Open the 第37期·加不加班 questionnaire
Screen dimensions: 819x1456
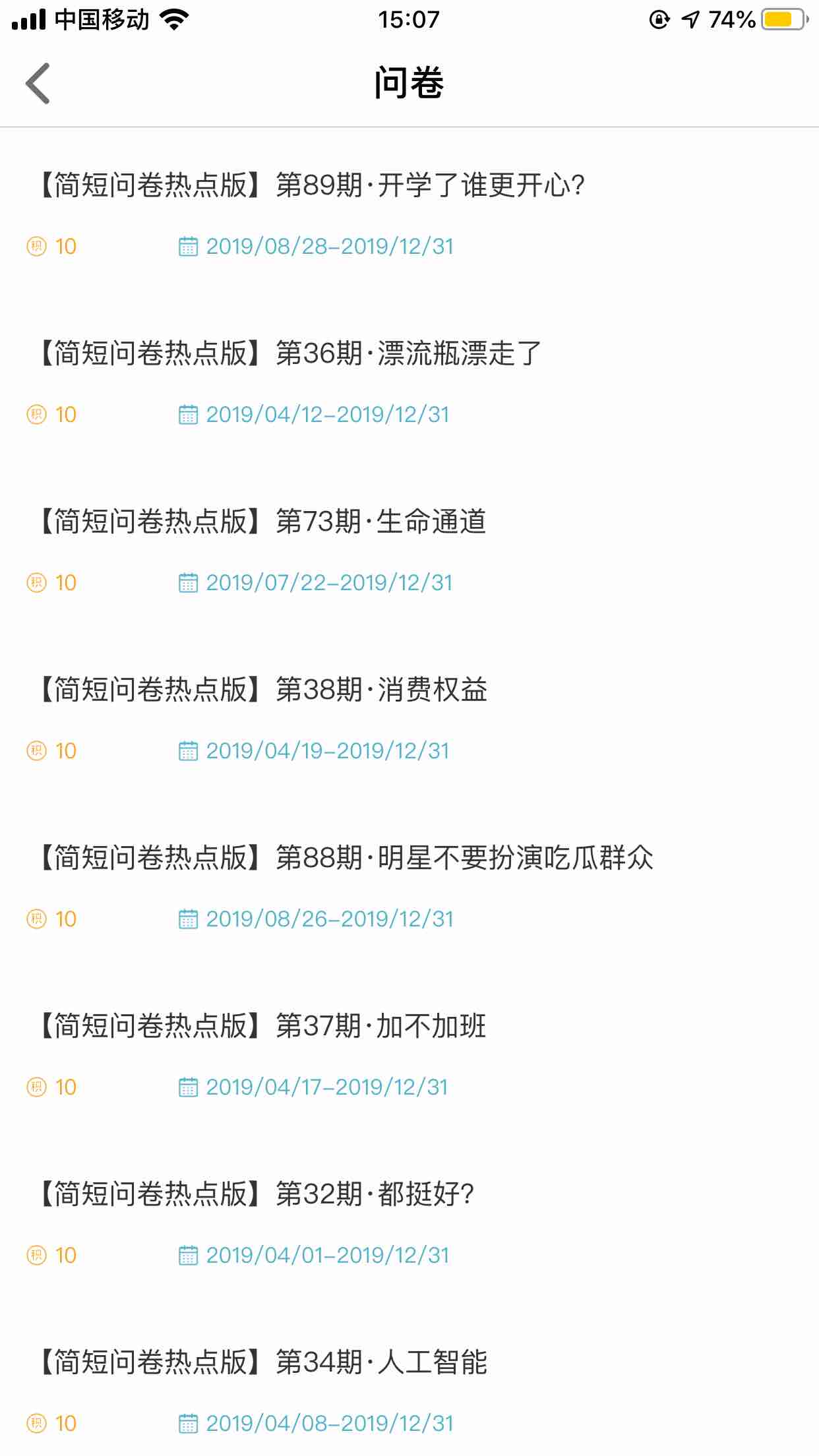coord(264,1027)
